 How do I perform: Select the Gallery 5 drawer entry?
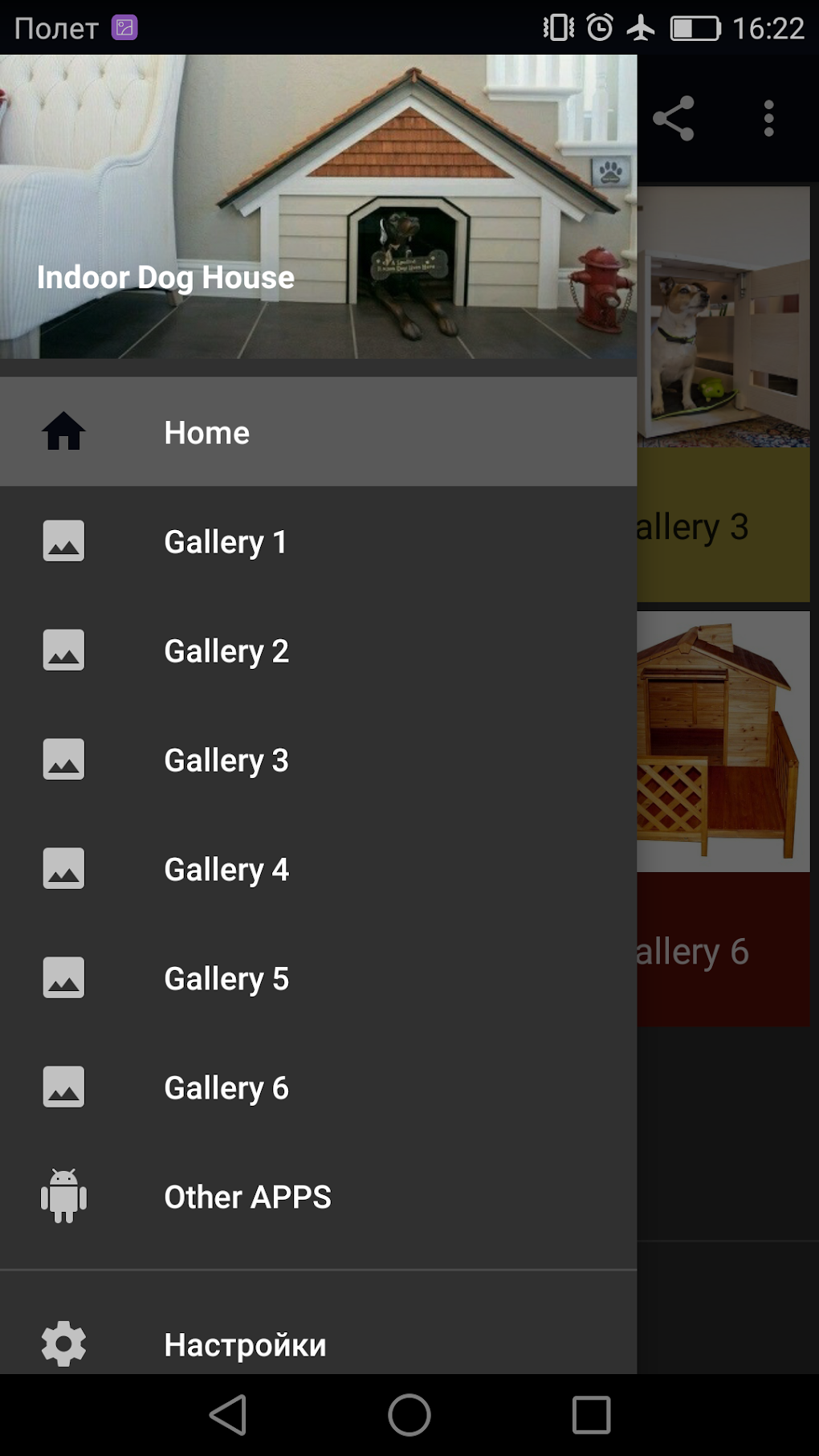226,978
